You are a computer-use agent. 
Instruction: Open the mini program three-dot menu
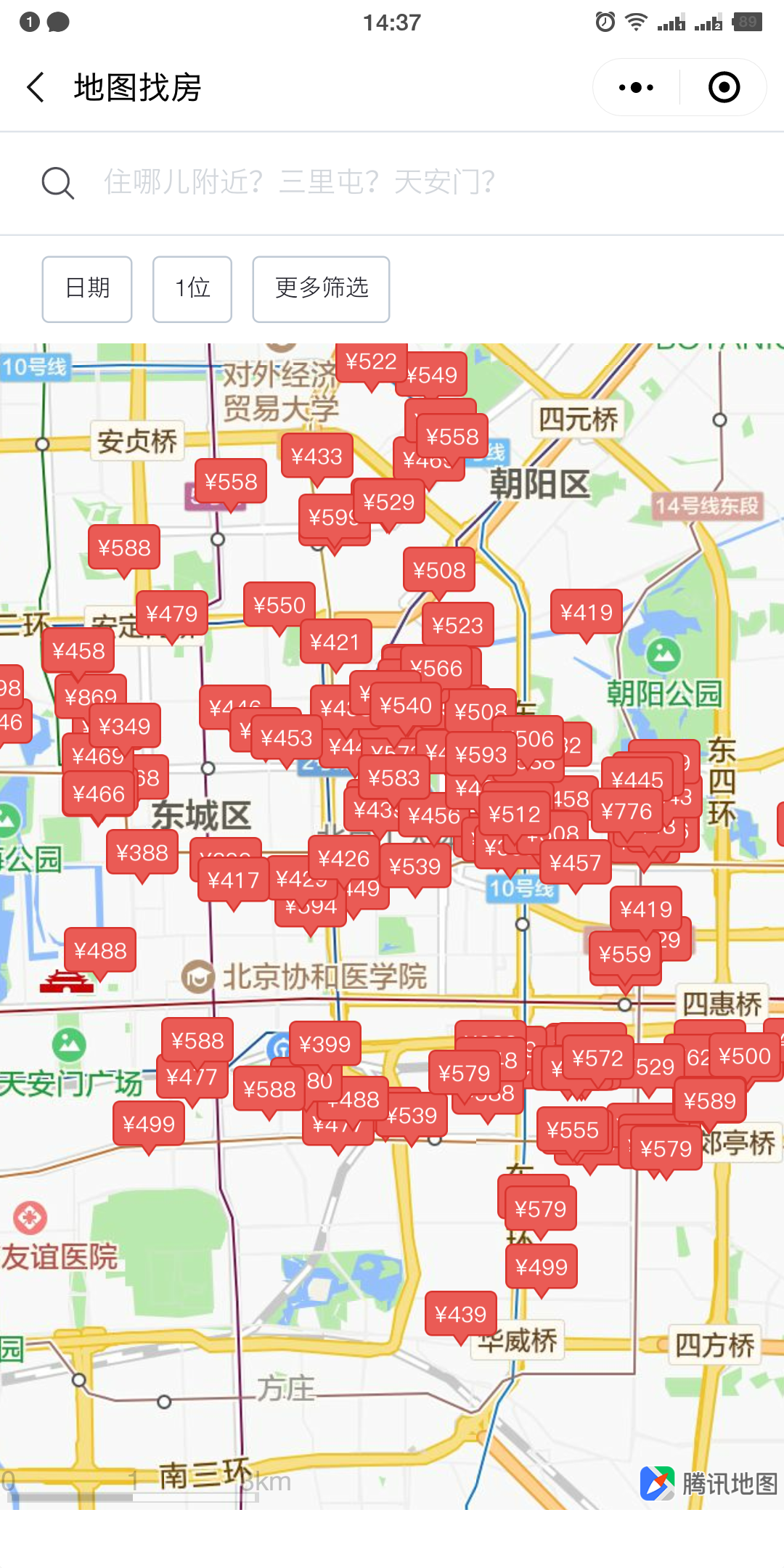pos(636,87)
